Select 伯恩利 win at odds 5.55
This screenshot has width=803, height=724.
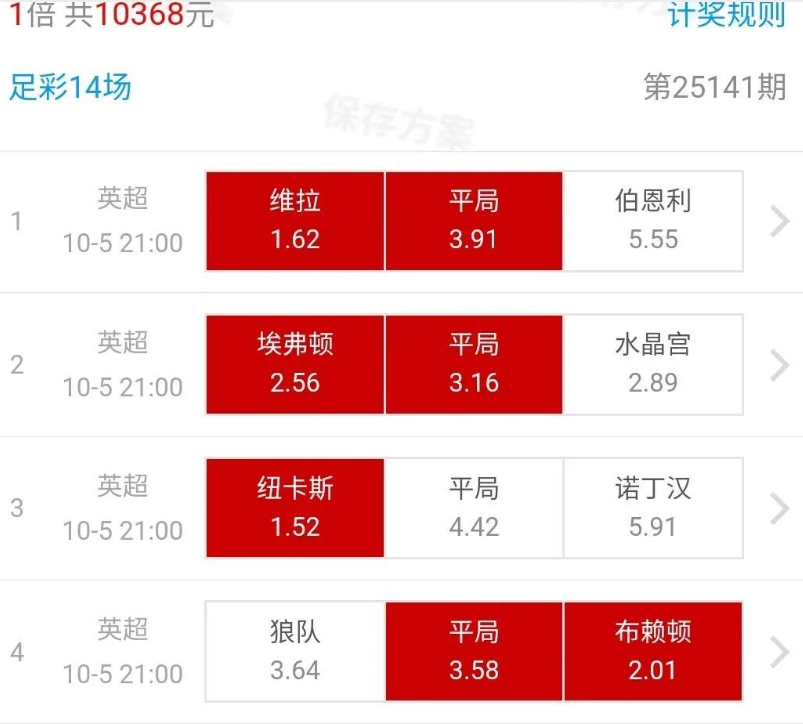[x=653, y=221]
